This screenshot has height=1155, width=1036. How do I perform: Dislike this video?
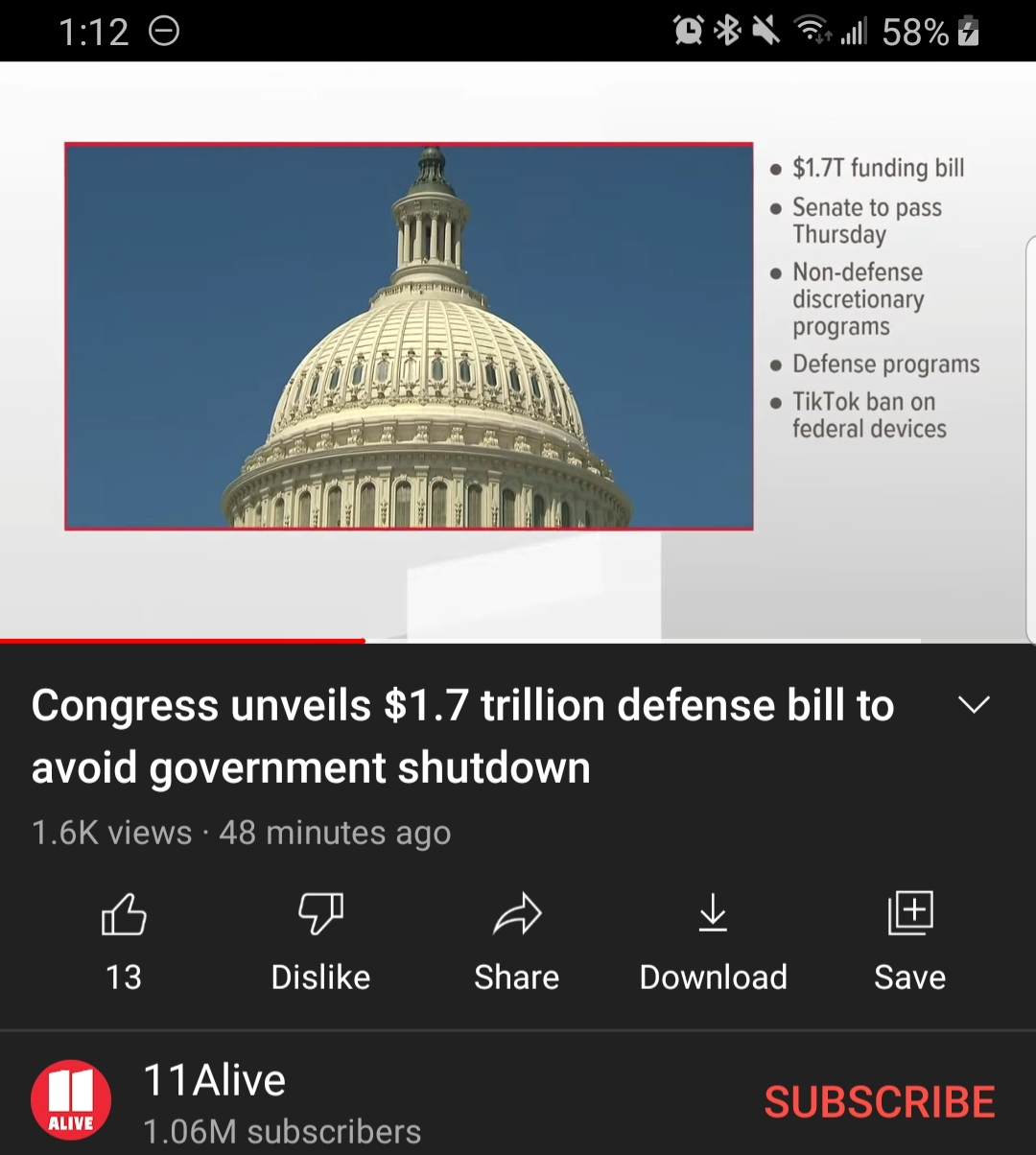(320, 914)
